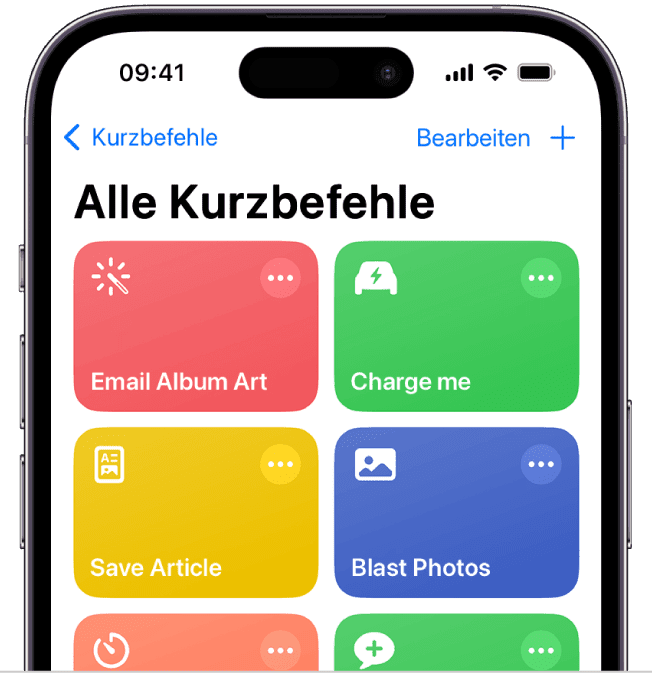
Task: Open options on the green message card
Action: tap(541, 651)
